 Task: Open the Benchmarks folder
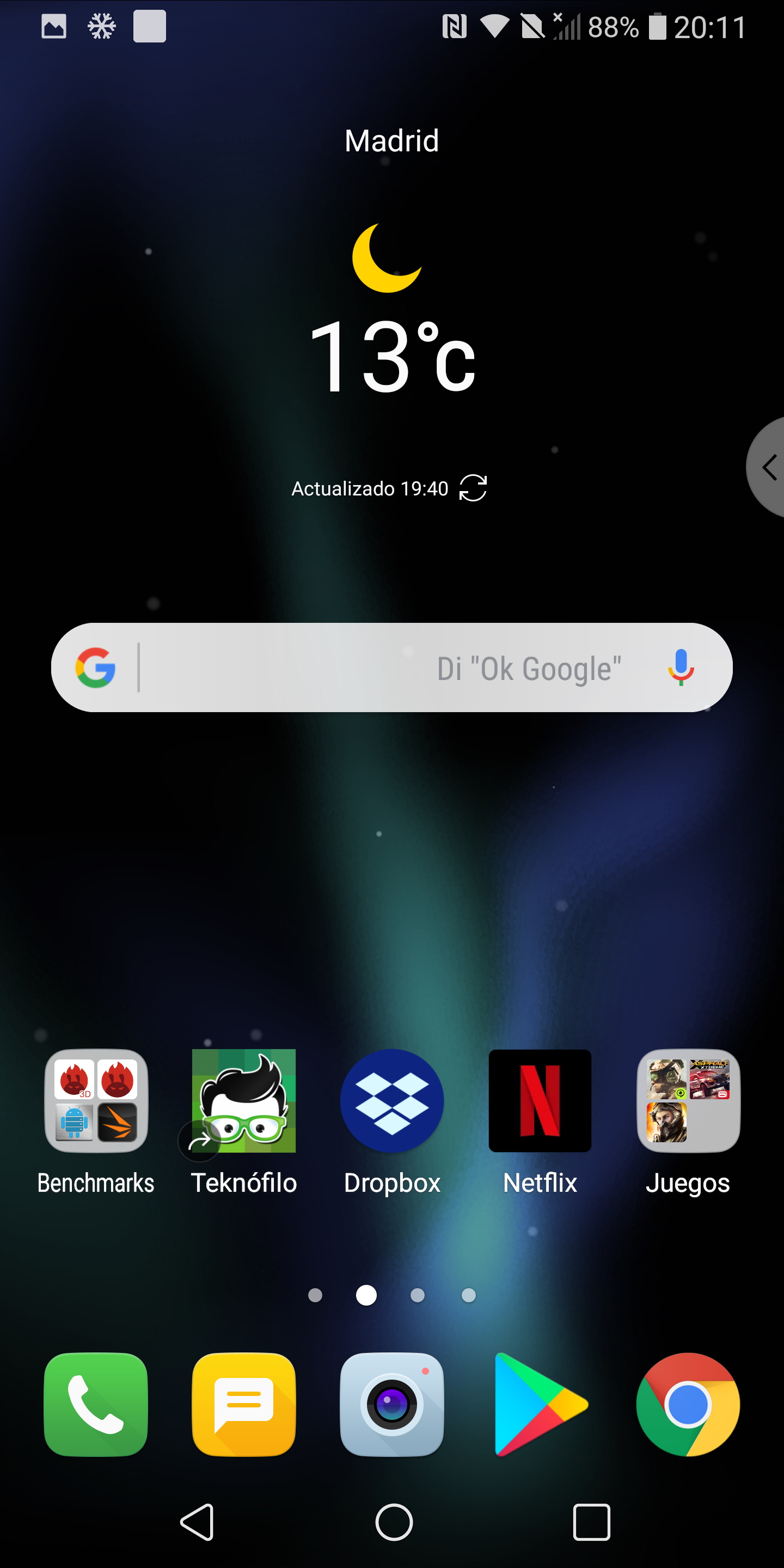pyautogui.click(x=96, y=1100)
